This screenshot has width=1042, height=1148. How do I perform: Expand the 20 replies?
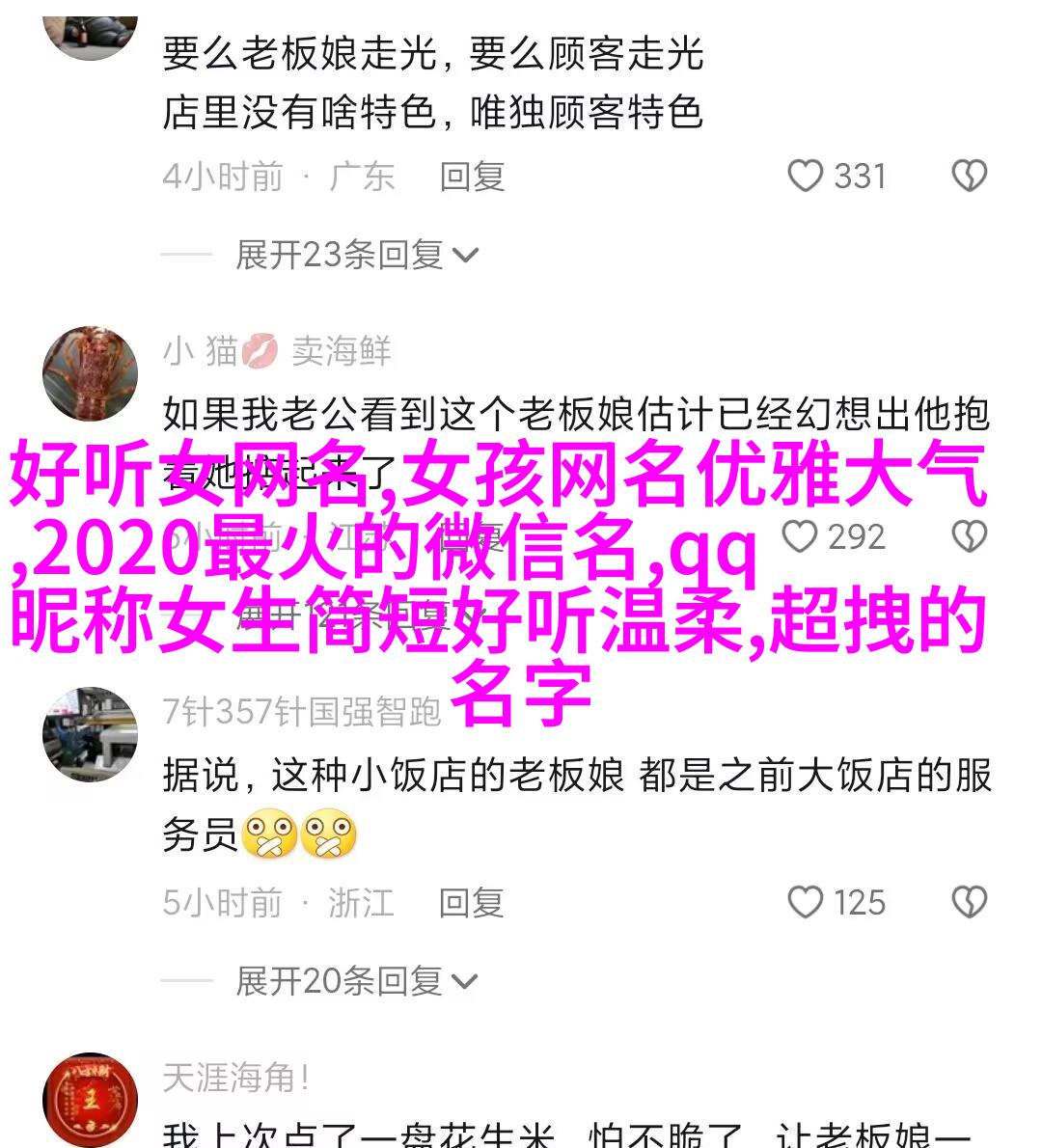(356, 981)
